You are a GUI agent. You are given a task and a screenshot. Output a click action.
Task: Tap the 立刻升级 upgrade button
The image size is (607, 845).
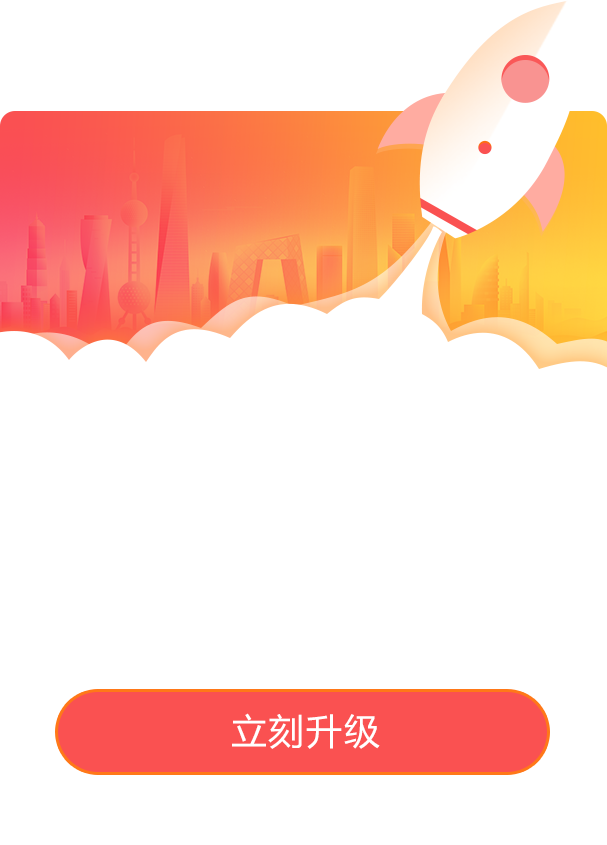303,732
